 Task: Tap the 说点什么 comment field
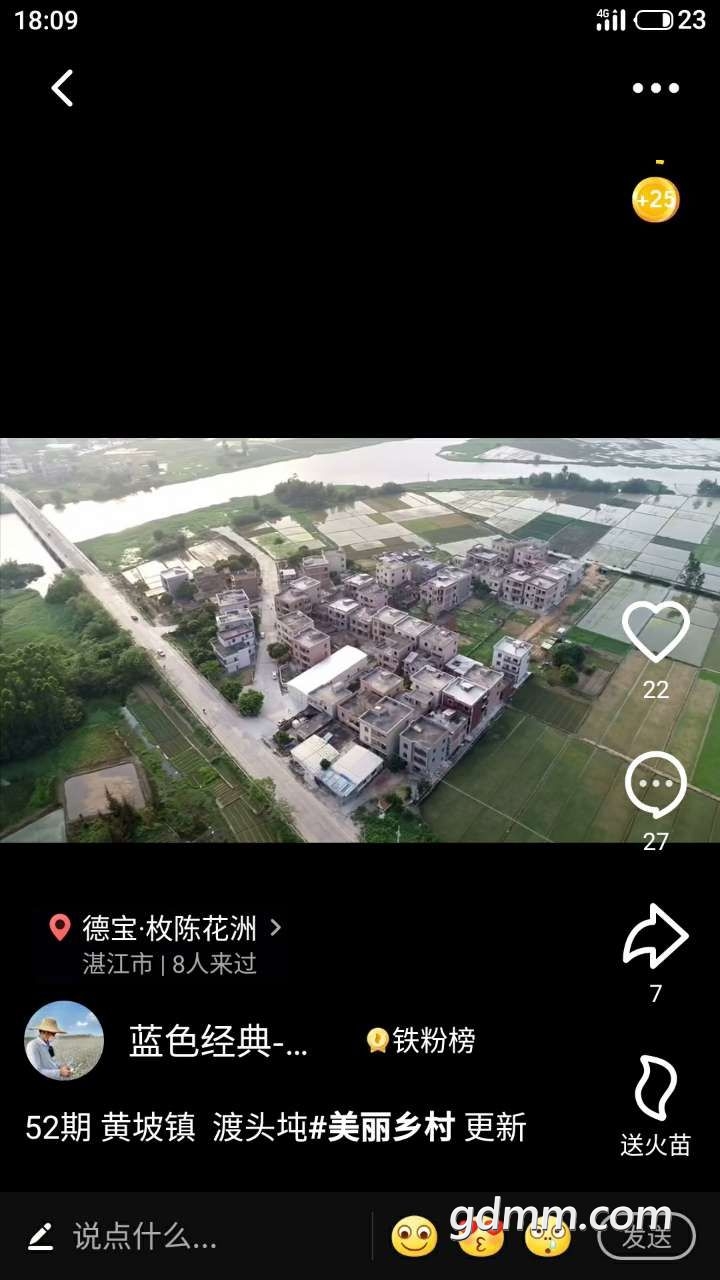tap(145, 1237)
